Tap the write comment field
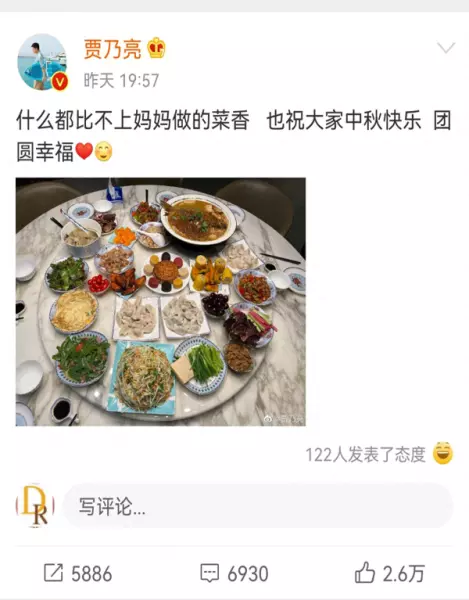 tap(258, 506)
